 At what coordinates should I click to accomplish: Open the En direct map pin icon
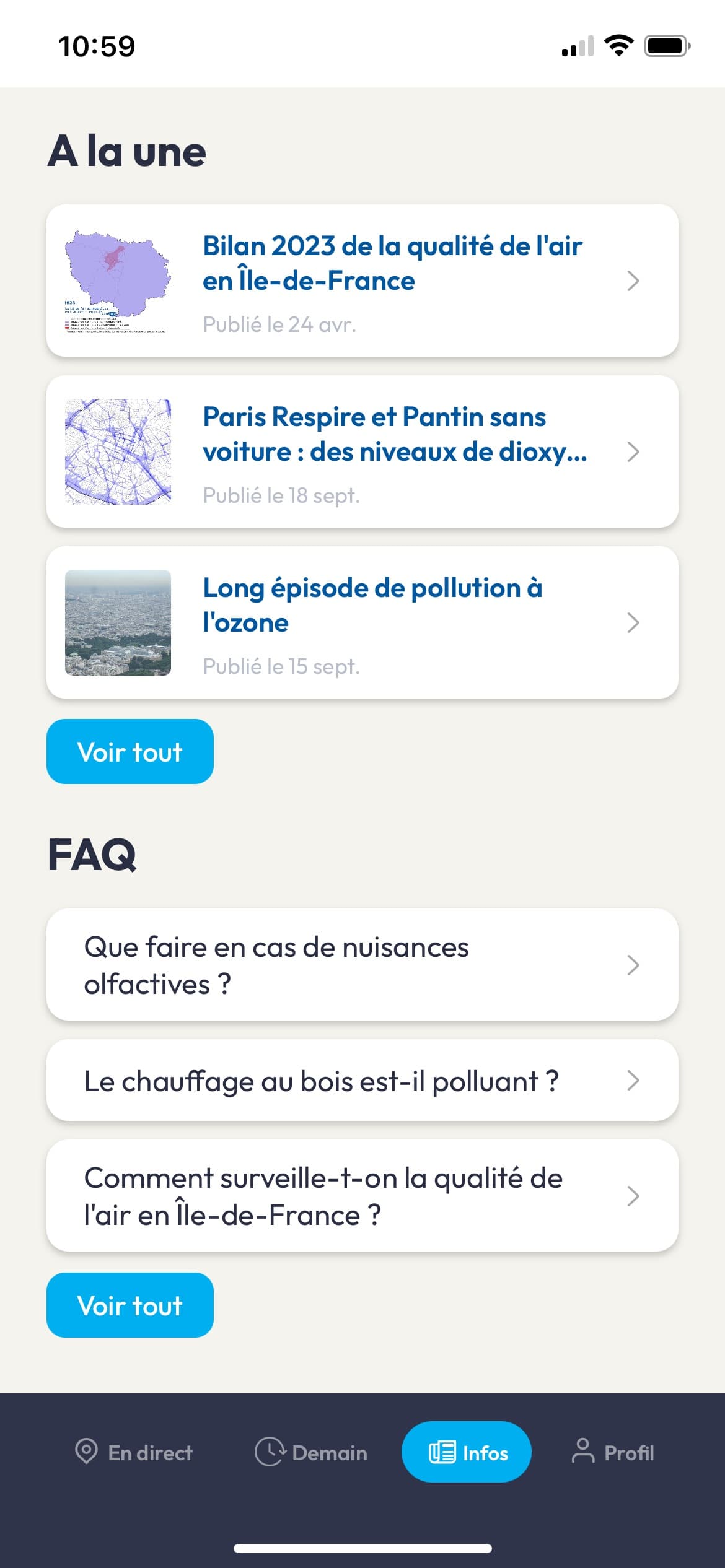click(87, 1452)
